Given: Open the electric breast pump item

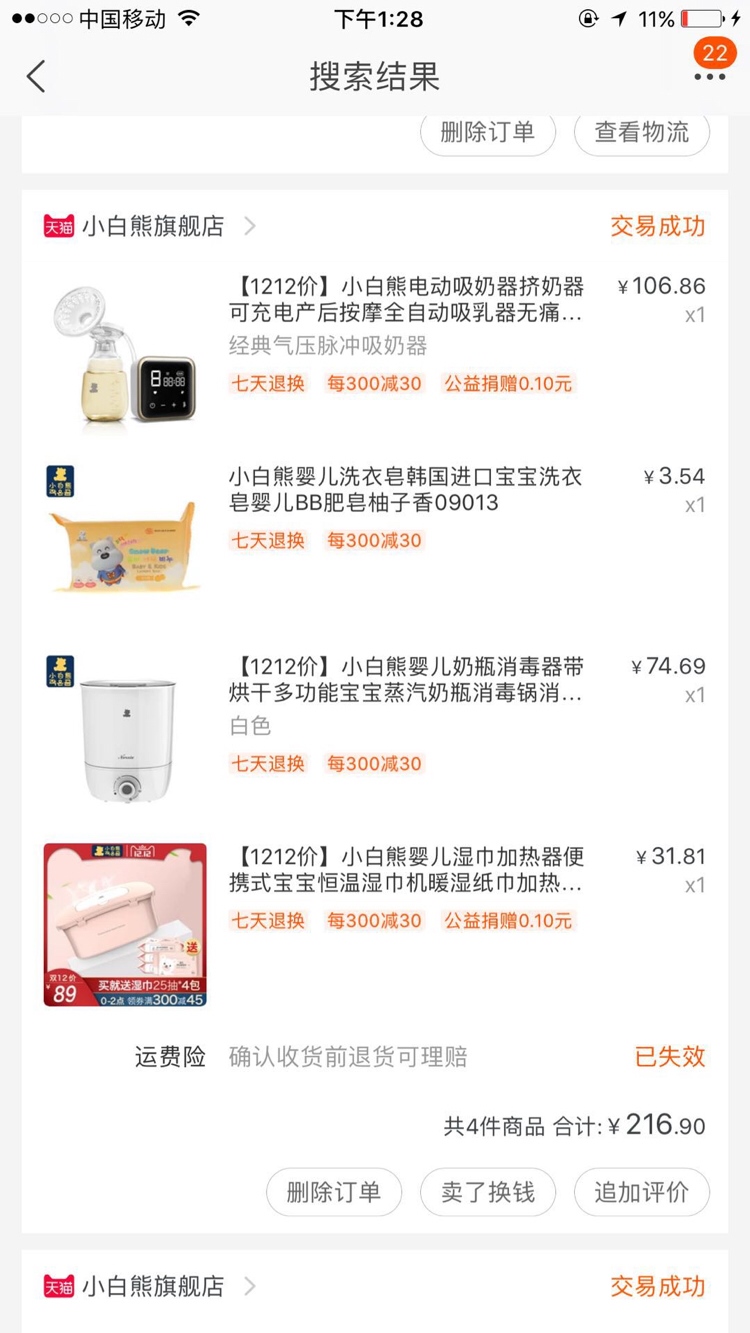Looking at the screenshot, I should tap(405, 300).
